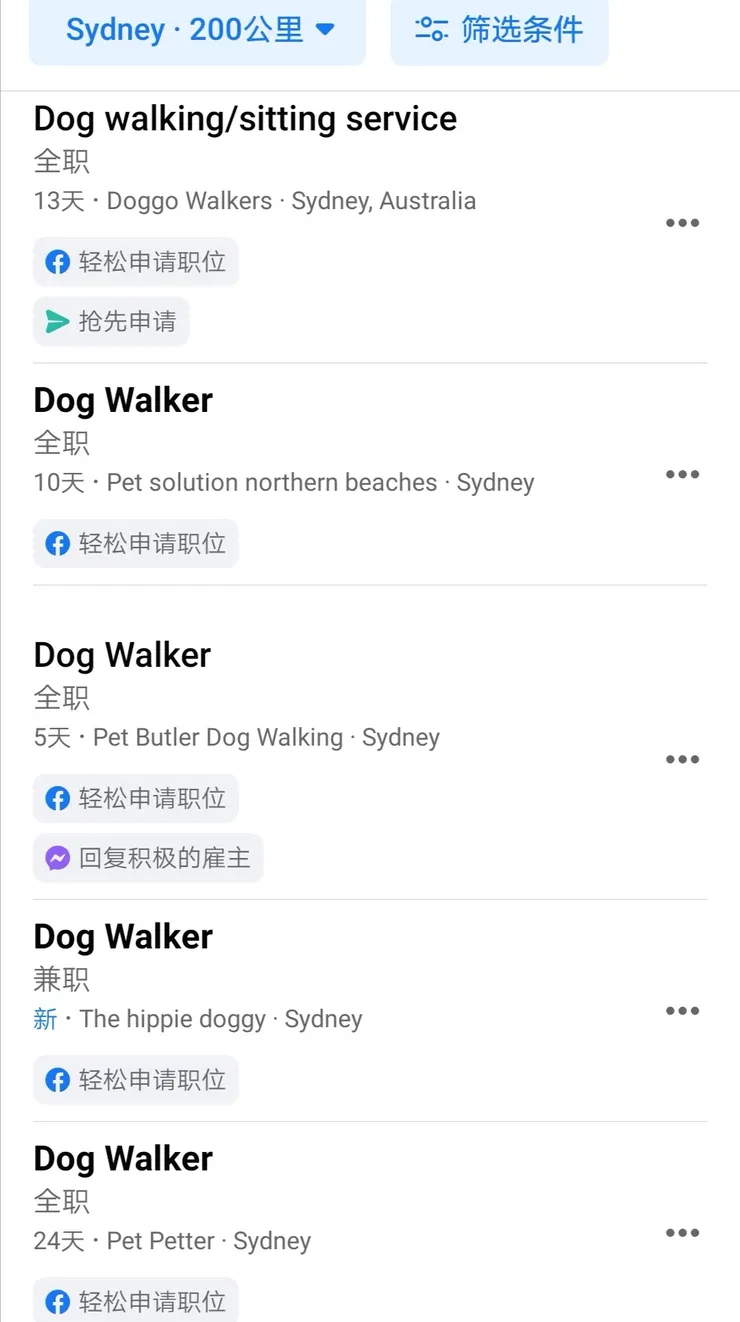This screenshot has width=740, height=1322.
Task: Click the Facebook icon under Pet Petter listing
Action: point(57,1300)
